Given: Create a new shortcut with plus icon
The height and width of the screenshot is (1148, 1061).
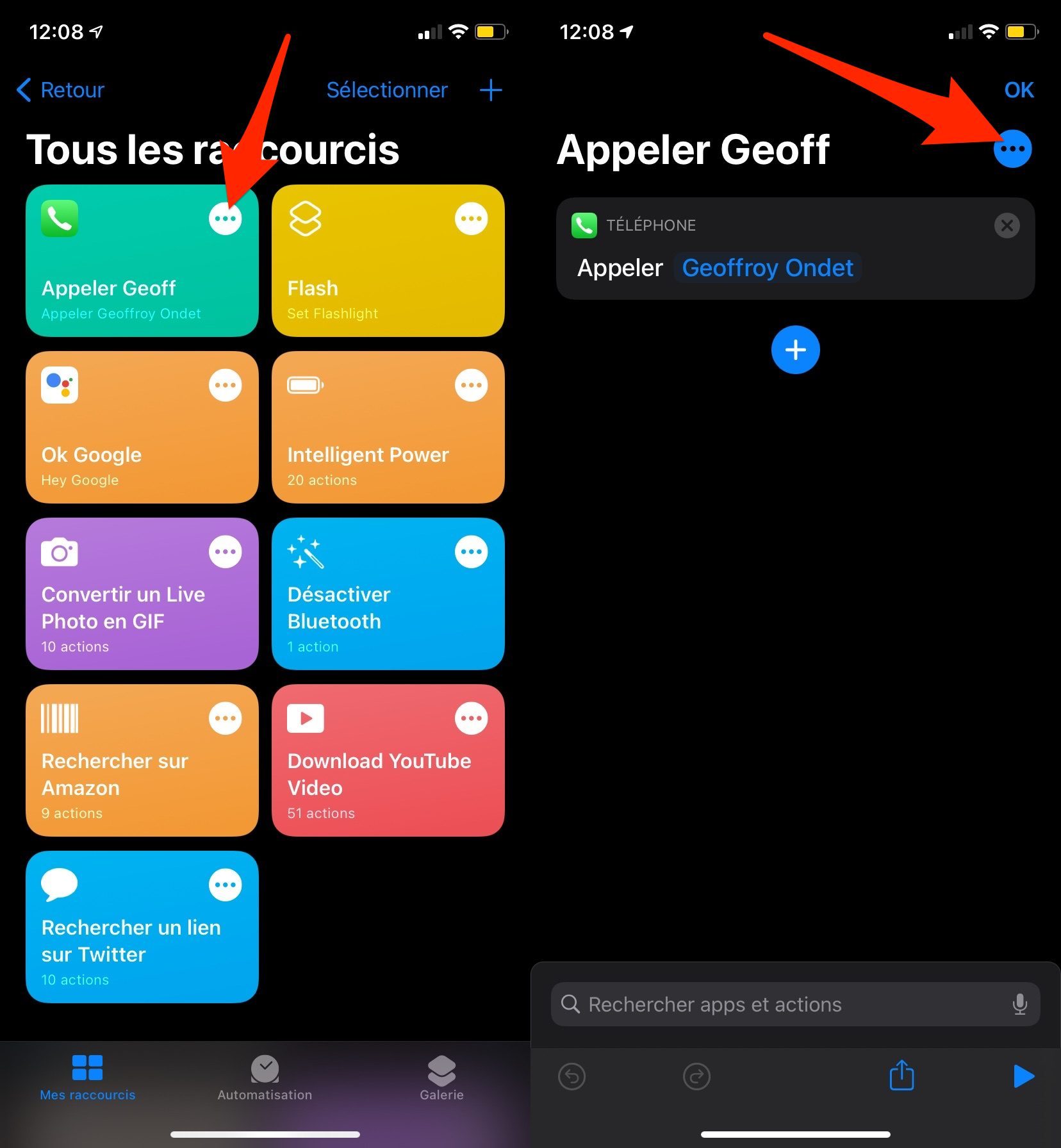Looking at the screenshot, I should [x=491, y=90].
